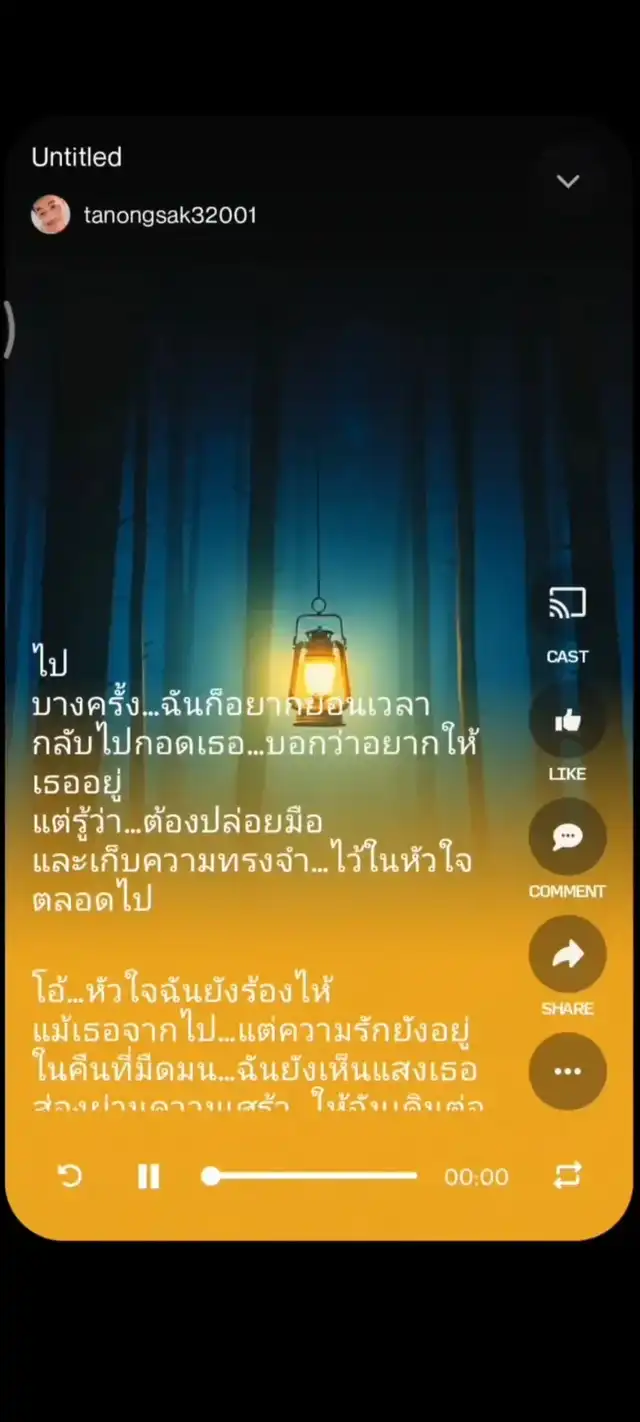Pause the playback
The image size is (640, 1422).
148,1176
